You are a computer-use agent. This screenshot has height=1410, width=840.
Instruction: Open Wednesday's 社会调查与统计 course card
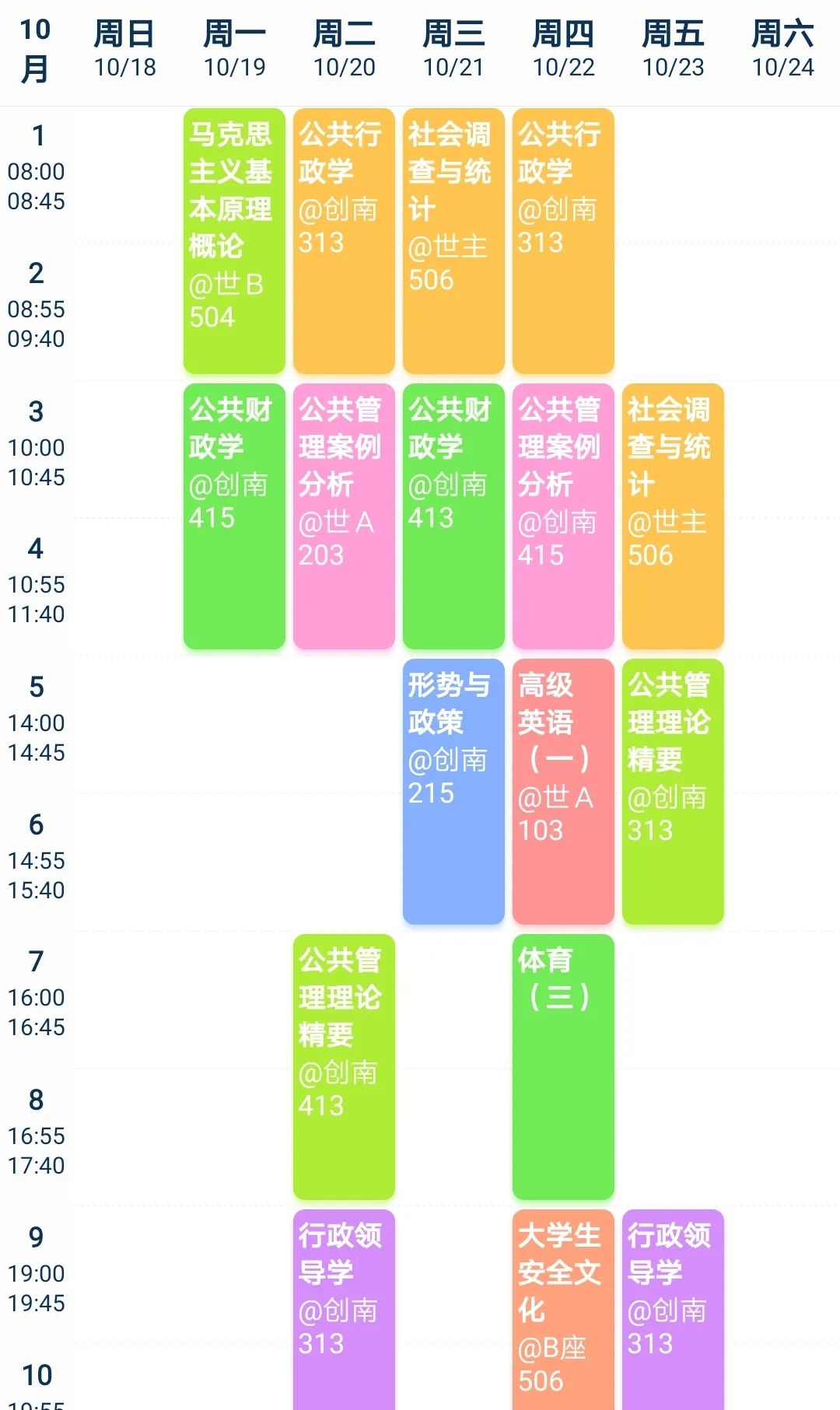pyautogui.click(x=453, y=241)
